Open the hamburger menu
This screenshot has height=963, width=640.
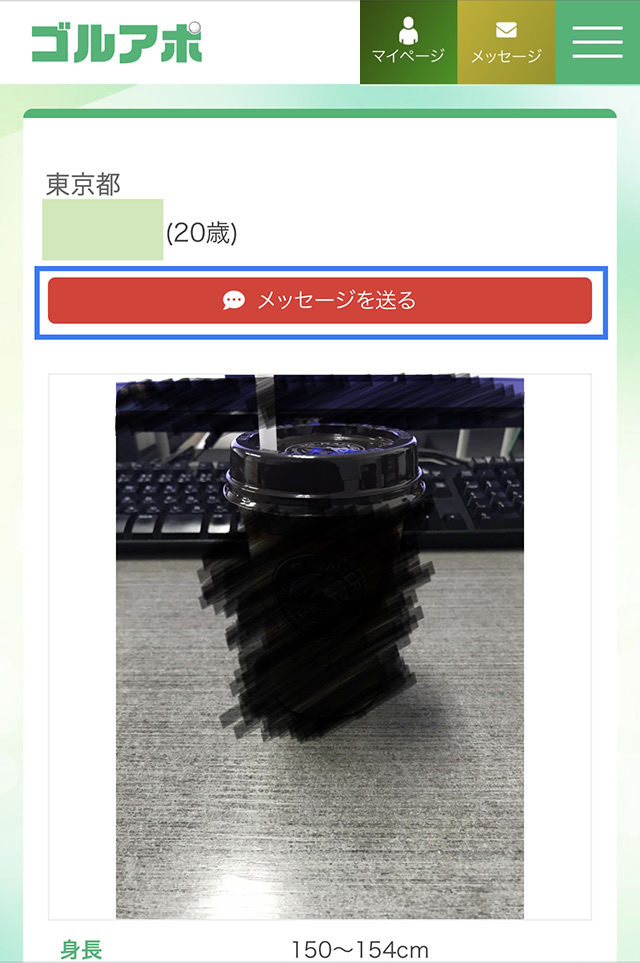coord(597,42)
